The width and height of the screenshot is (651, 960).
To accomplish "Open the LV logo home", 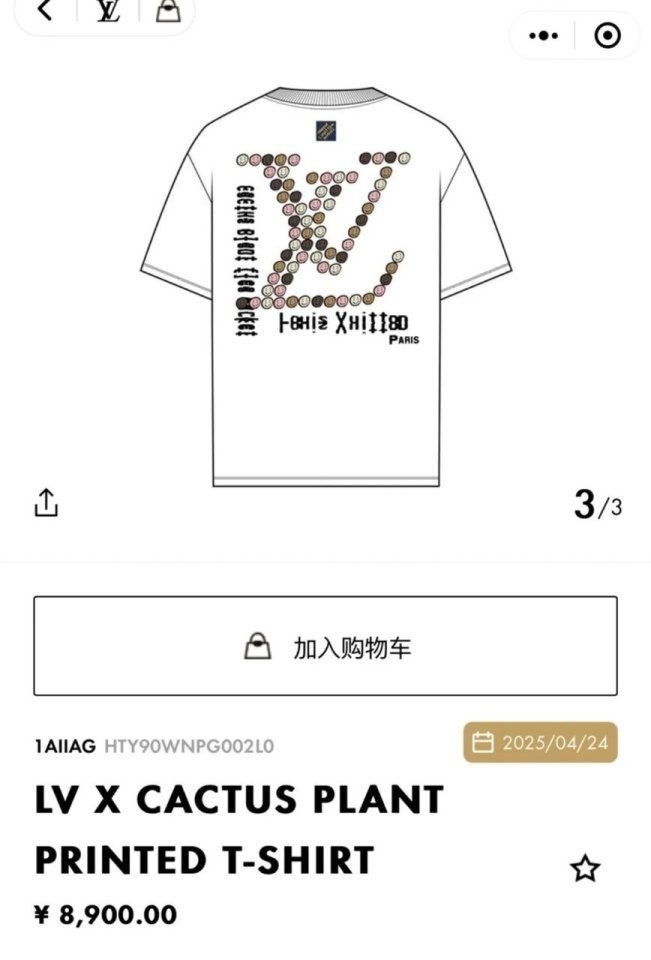I will click(x=107, y=11).
